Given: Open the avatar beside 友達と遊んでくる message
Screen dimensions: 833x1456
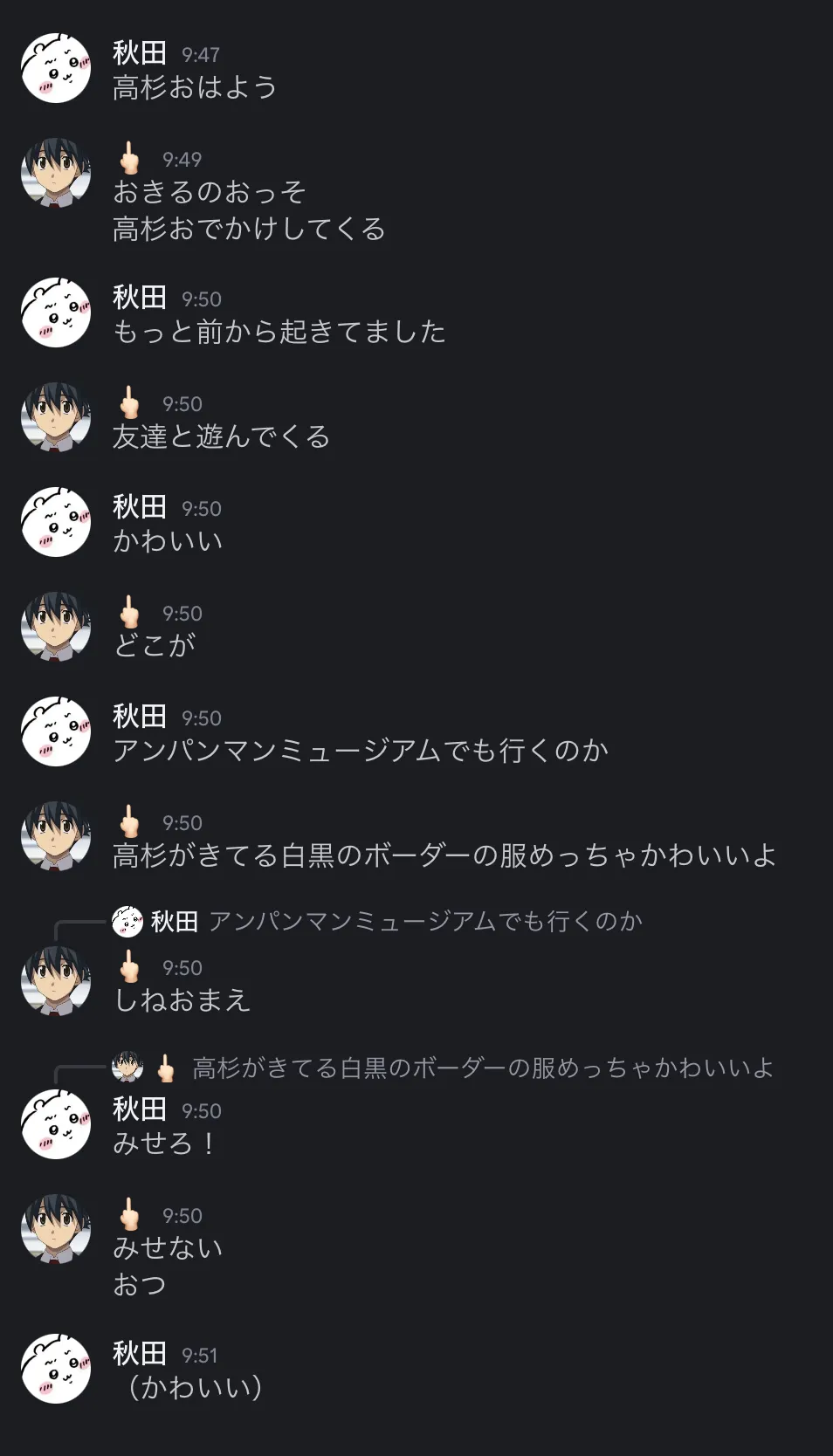Looking at the screenshot, I should (56, 417).
